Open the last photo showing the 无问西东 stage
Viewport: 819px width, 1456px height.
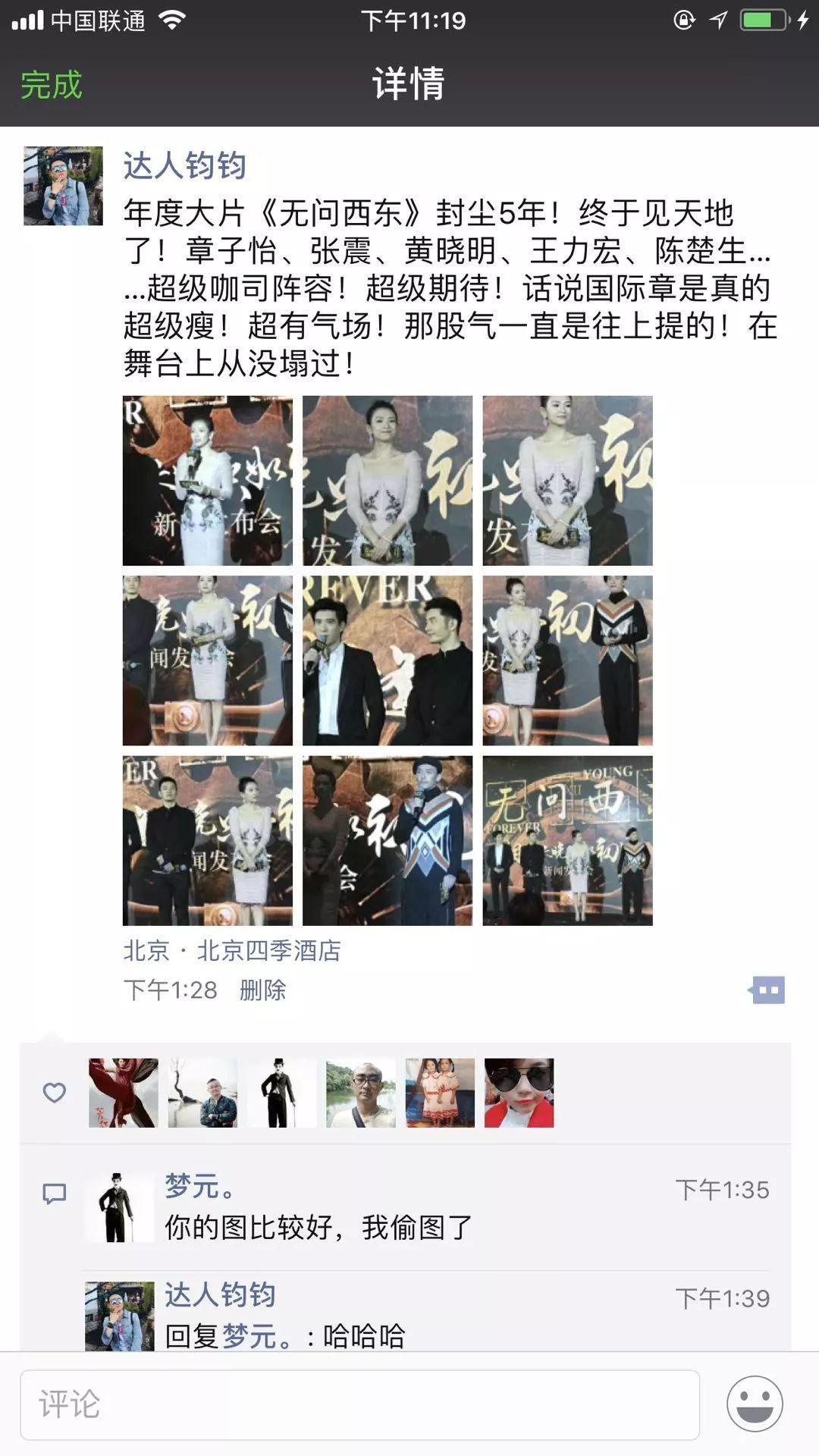(567, 839)
